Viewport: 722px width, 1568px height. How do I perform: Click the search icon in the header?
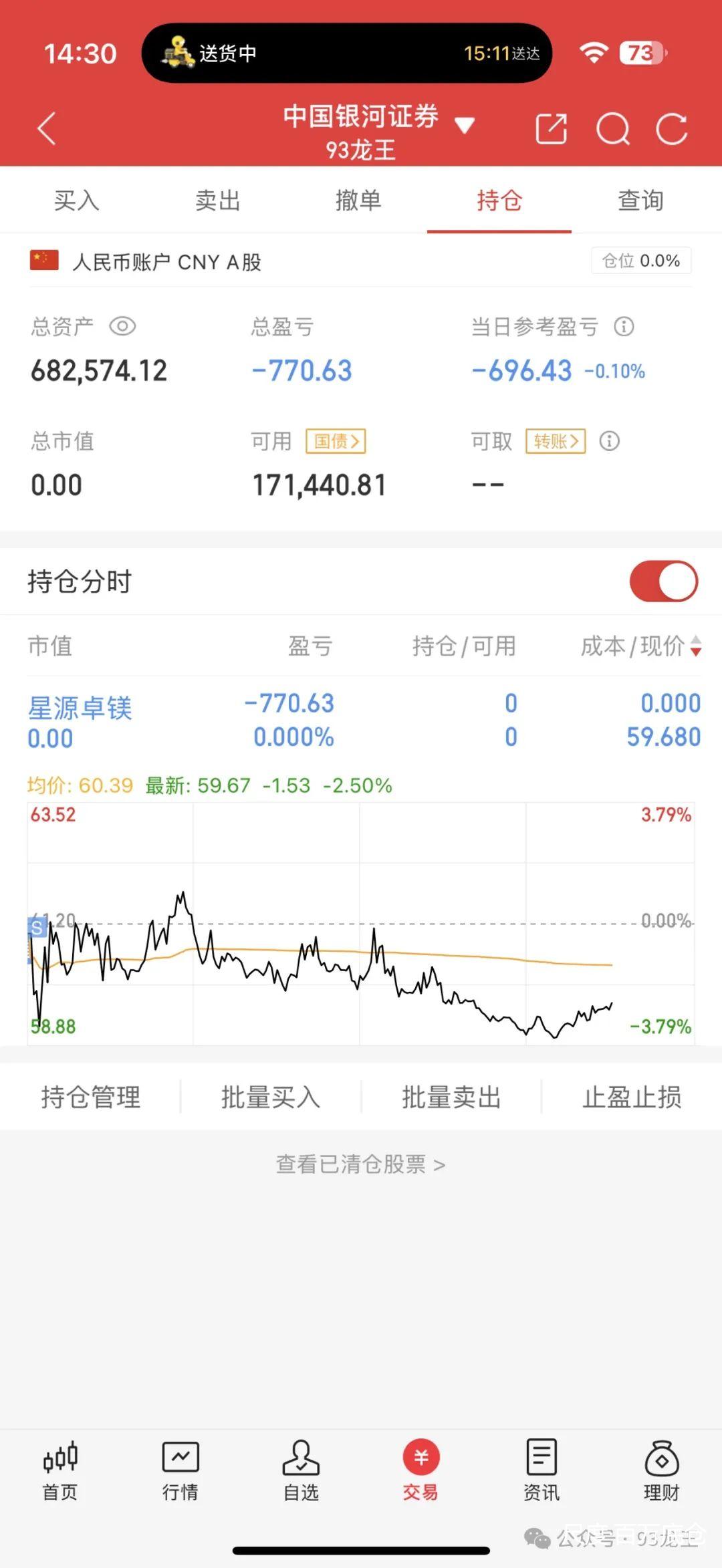[x=613, y=128]
